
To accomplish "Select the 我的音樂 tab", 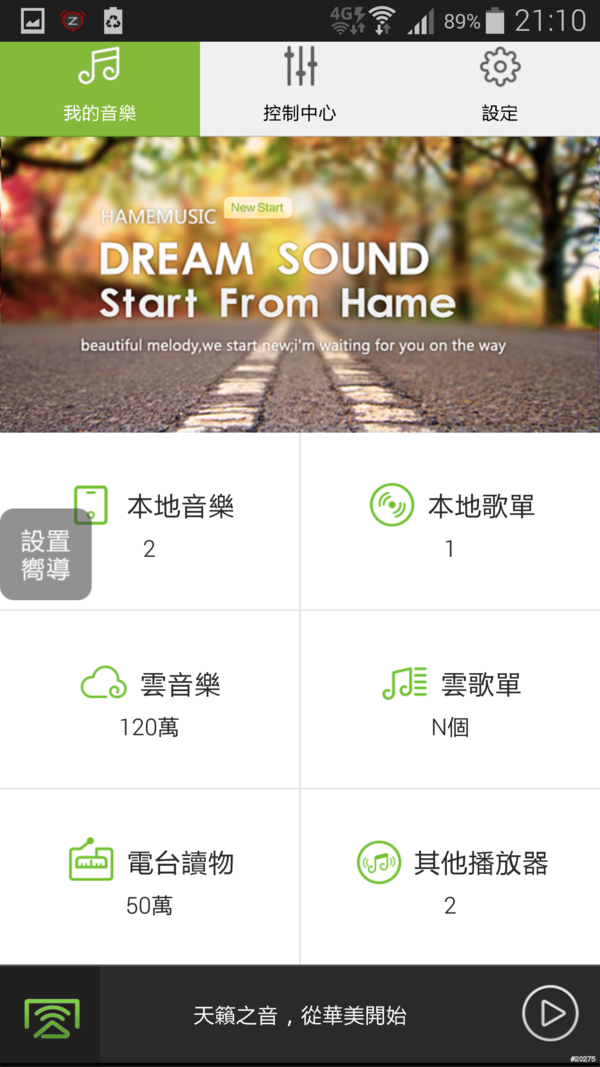I will [x=99, y=88].
